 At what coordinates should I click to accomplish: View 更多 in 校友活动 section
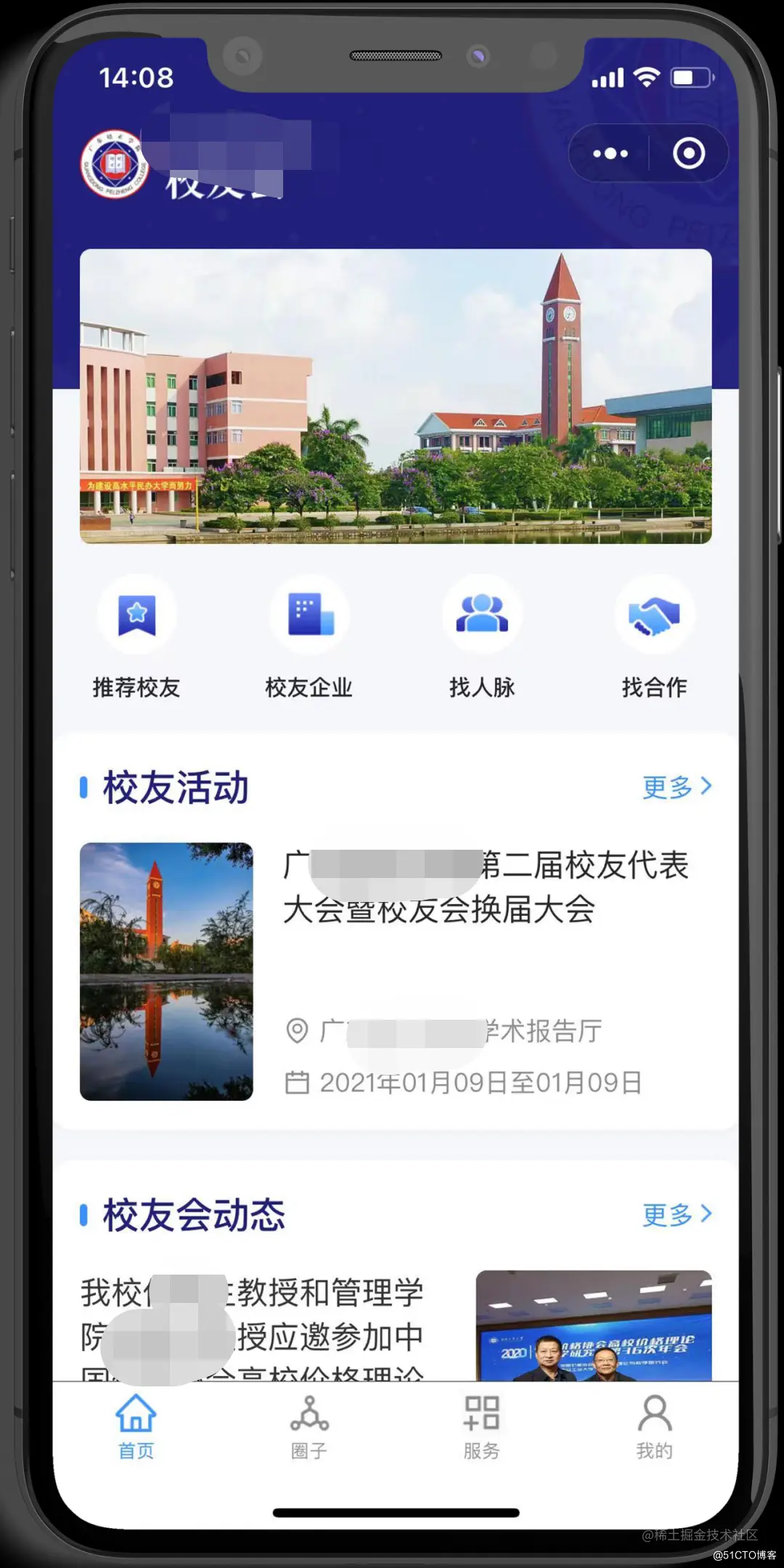pyautogui.click(x=677, y=787)
